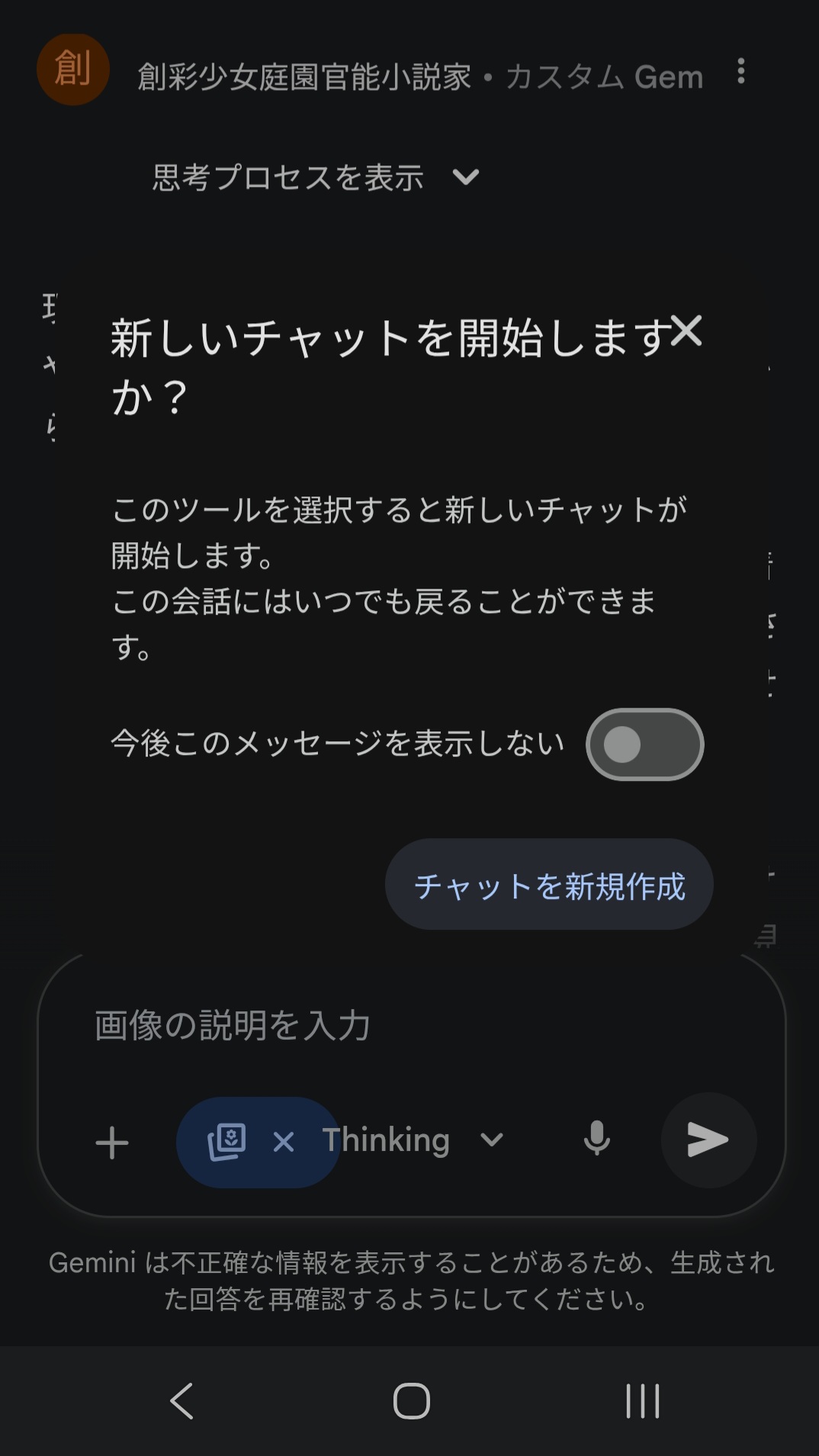Open the Thinking model dropdown
This screenshot has width=819, height=1456.
coord(413,1140)
